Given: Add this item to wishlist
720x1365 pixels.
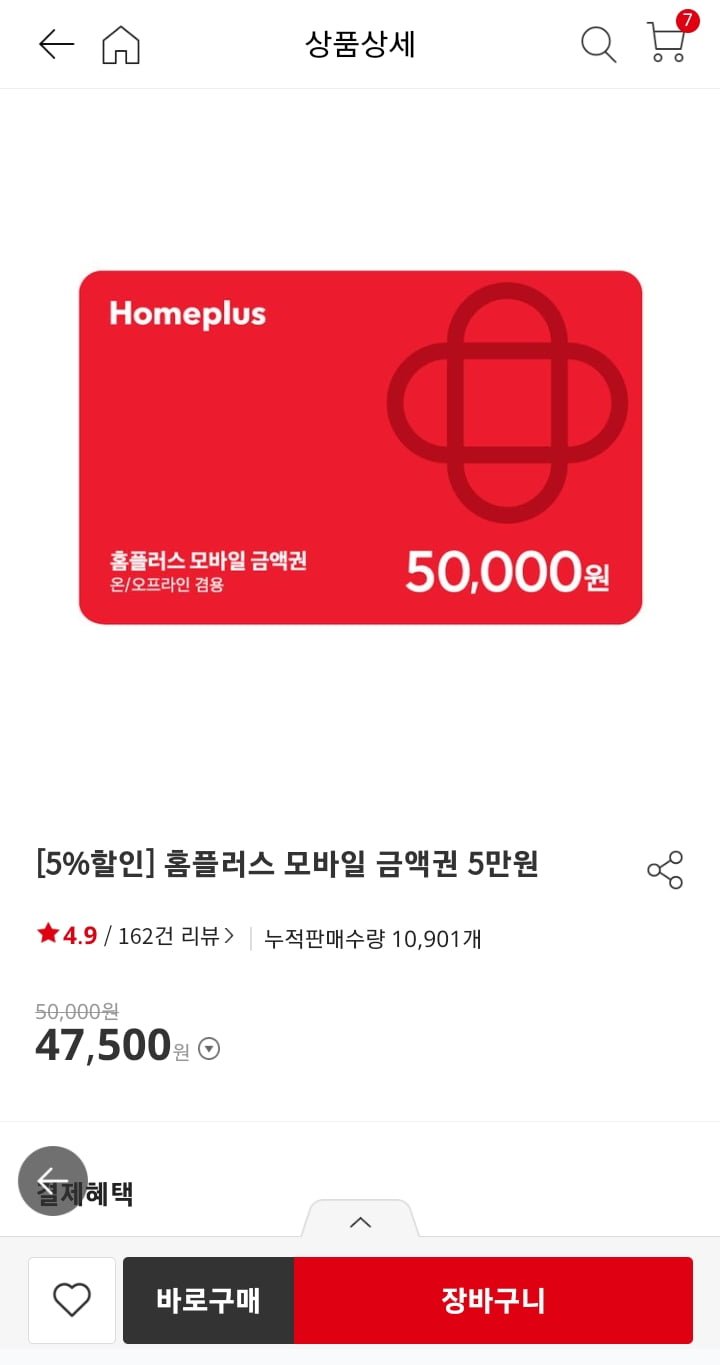Looking at the screenshot, I should (72, 1300).
